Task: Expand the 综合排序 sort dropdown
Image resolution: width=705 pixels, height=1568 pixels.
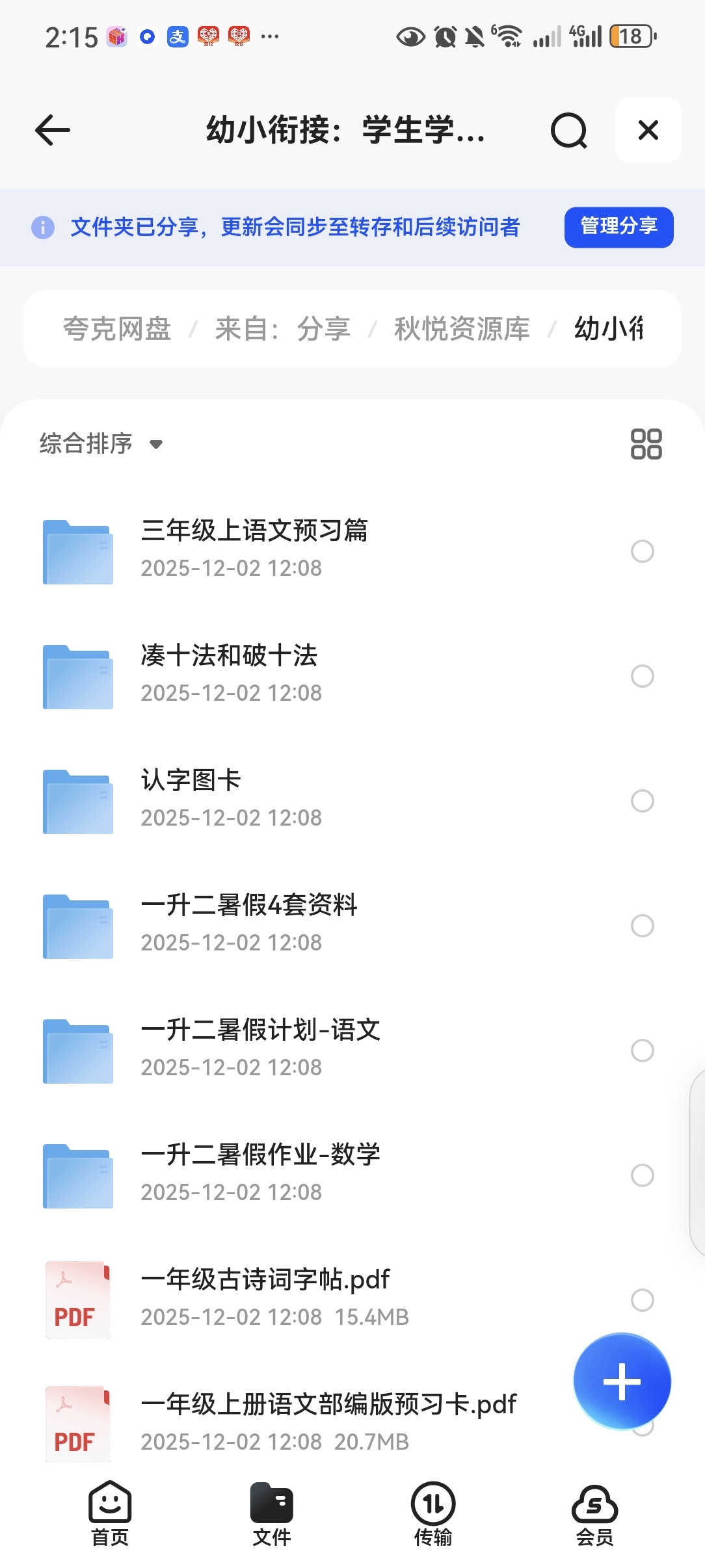Action: point(101,444)
